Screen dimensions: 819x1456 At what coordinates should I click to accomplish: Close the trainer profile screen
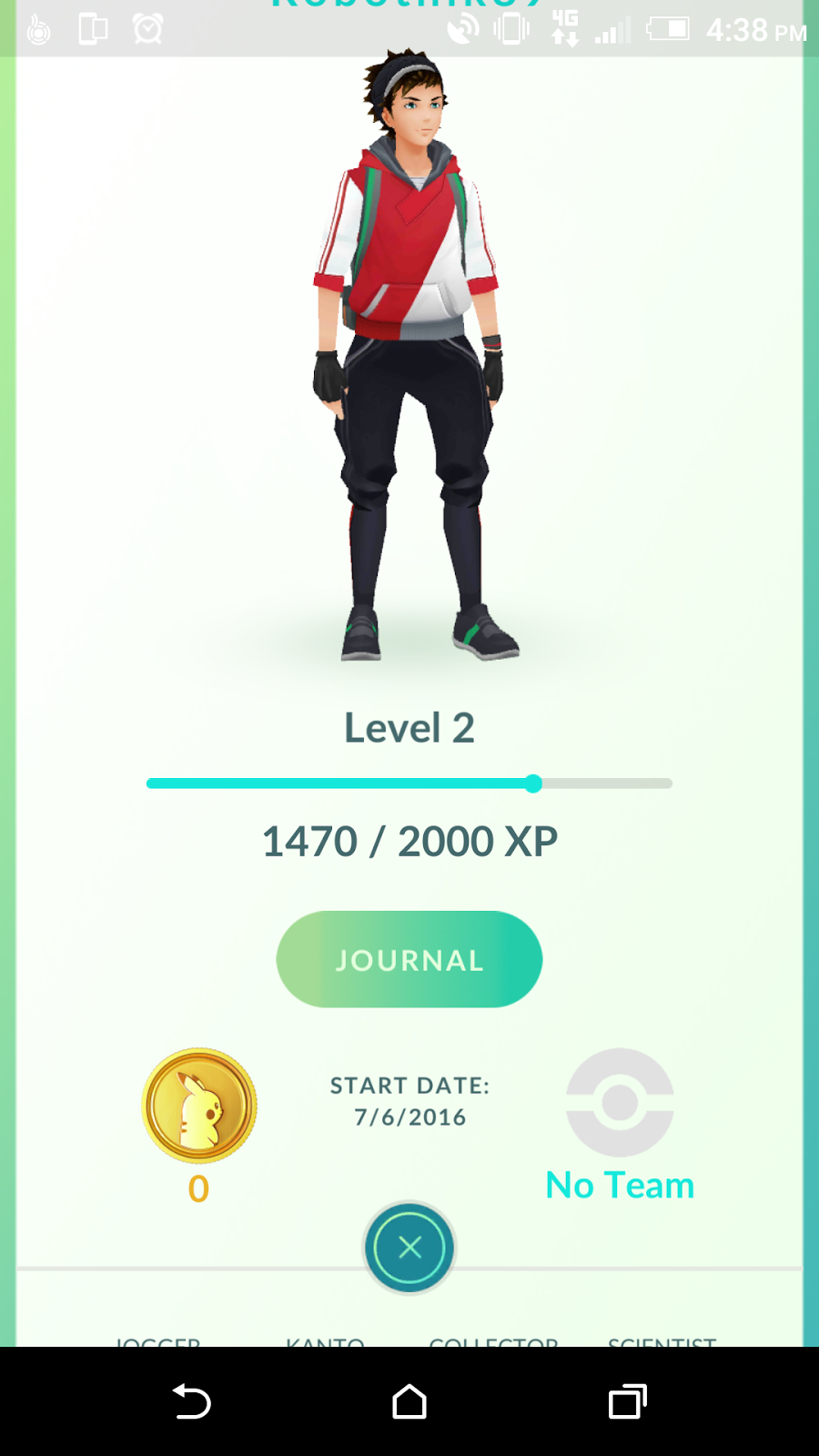(409, 1248)
